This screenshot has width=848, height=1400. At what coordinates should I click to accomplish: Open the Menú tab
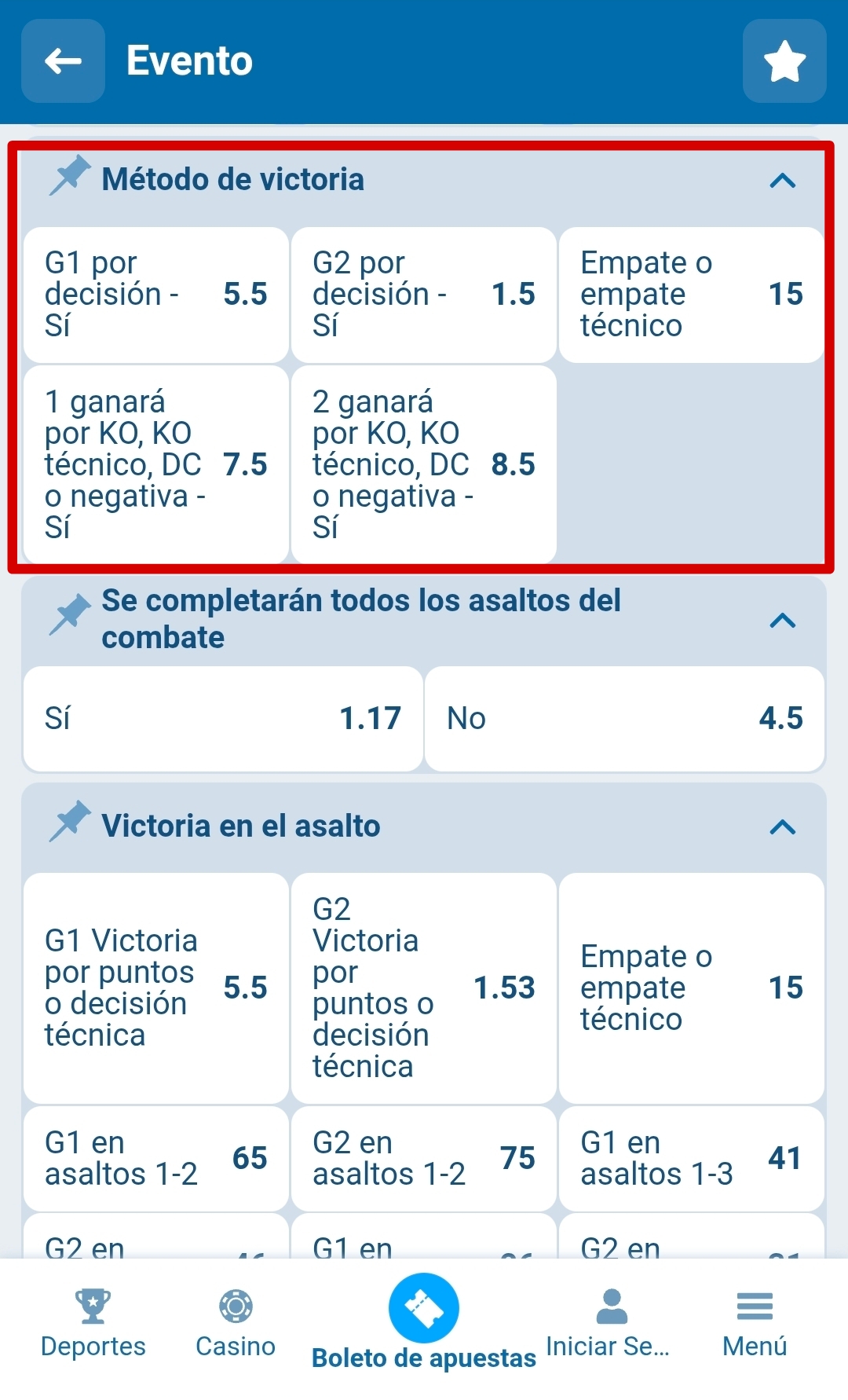pos(754,1324)
